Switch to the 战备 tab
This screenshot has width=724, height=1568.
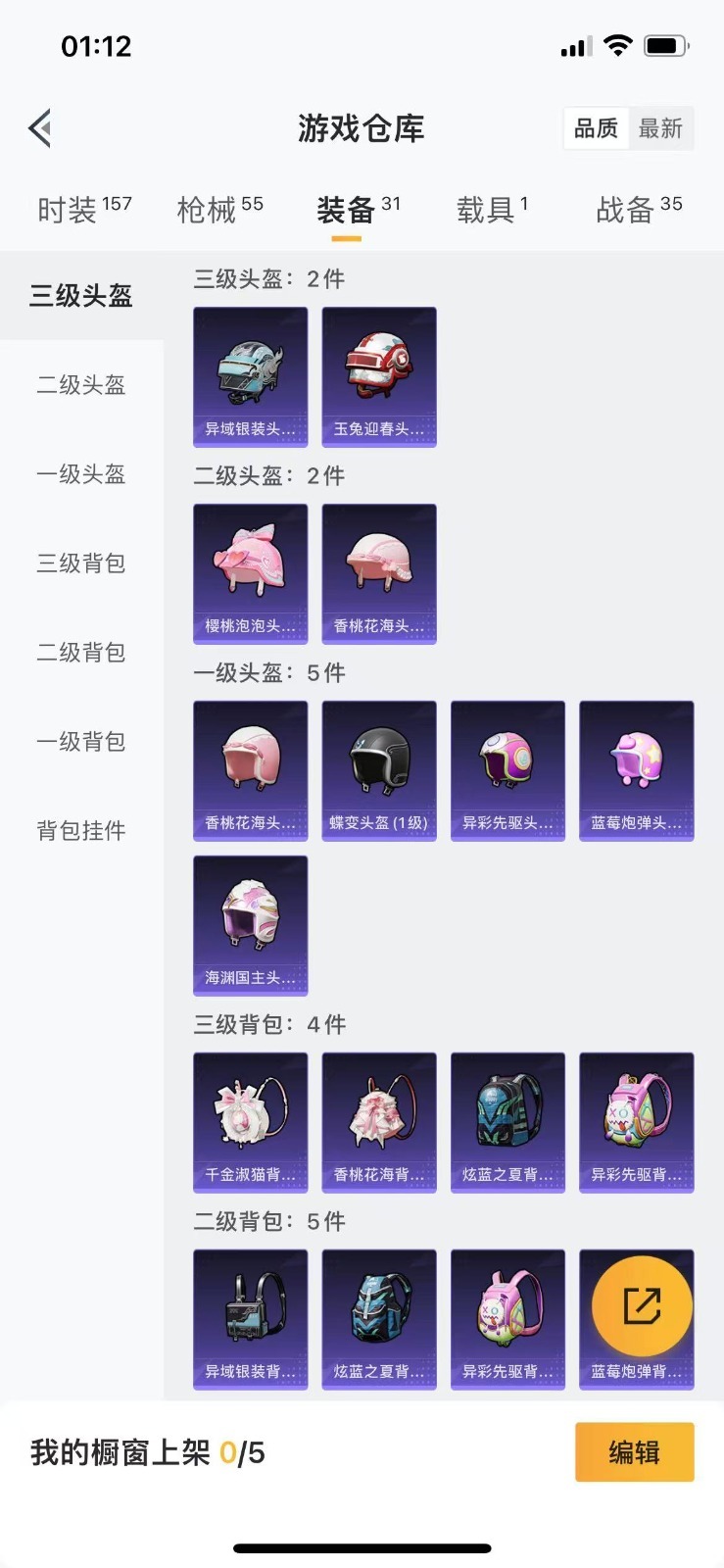tap(638, 209)
